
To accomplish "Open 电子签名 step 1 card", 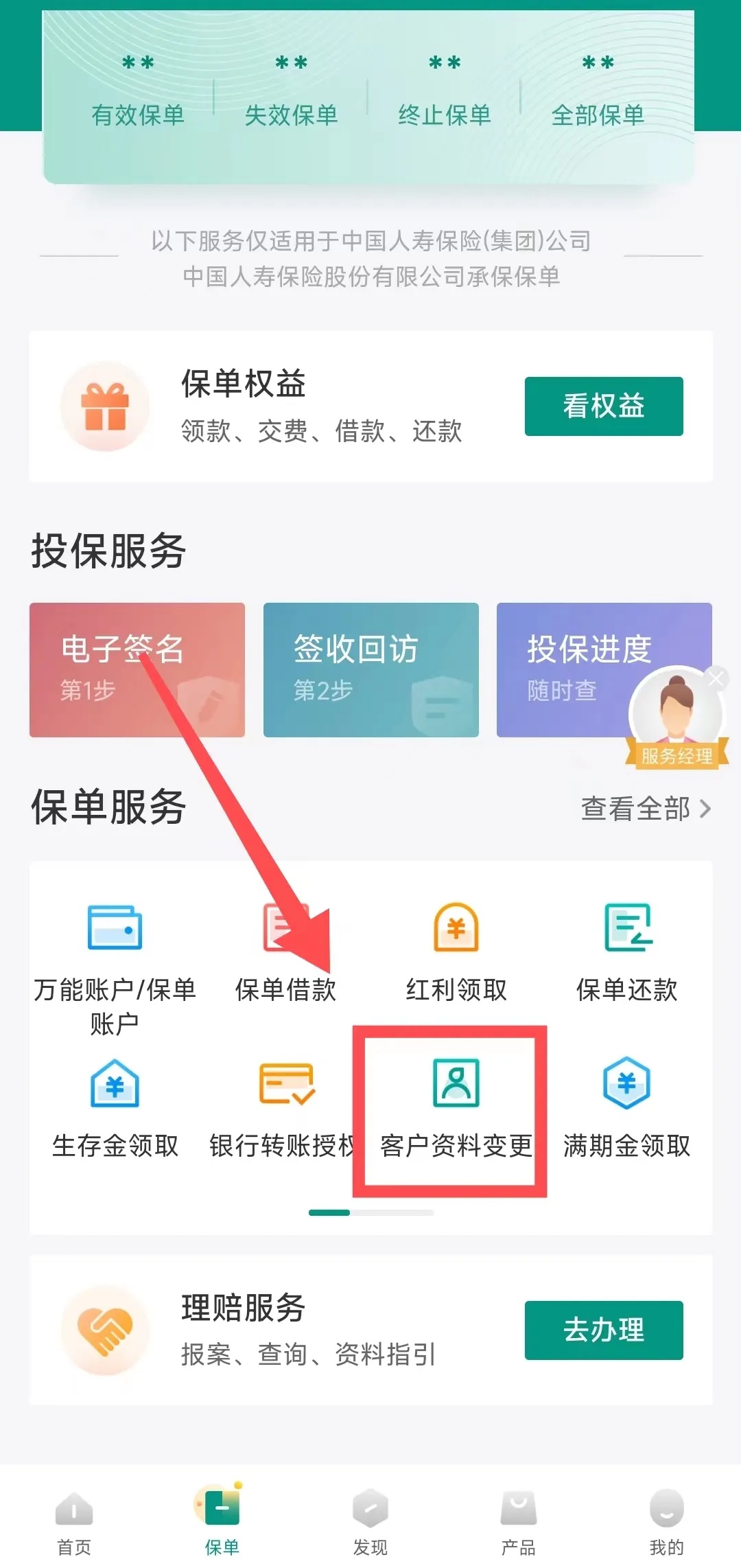I will point(137,669).
